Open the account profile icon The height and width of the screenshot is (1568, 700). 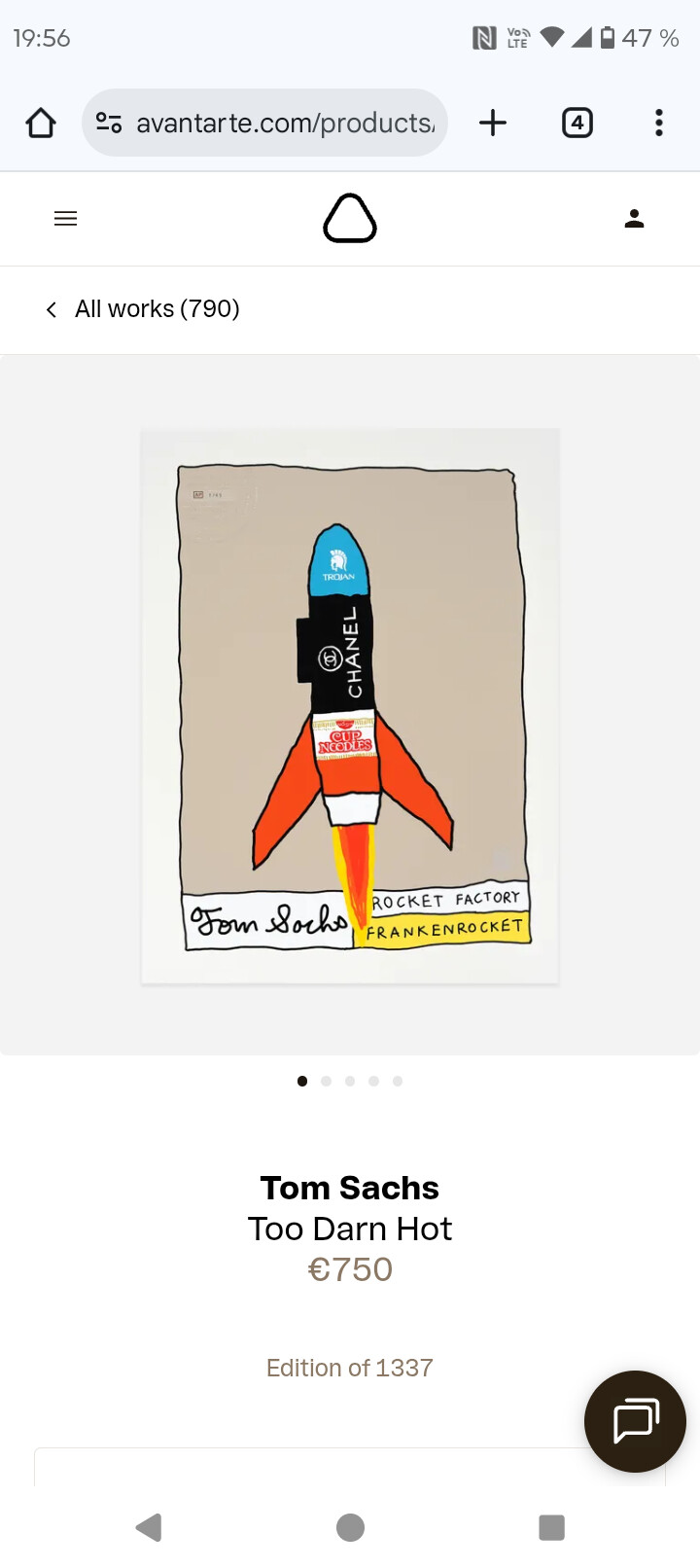pyautogui.click(x=634, y=219)
